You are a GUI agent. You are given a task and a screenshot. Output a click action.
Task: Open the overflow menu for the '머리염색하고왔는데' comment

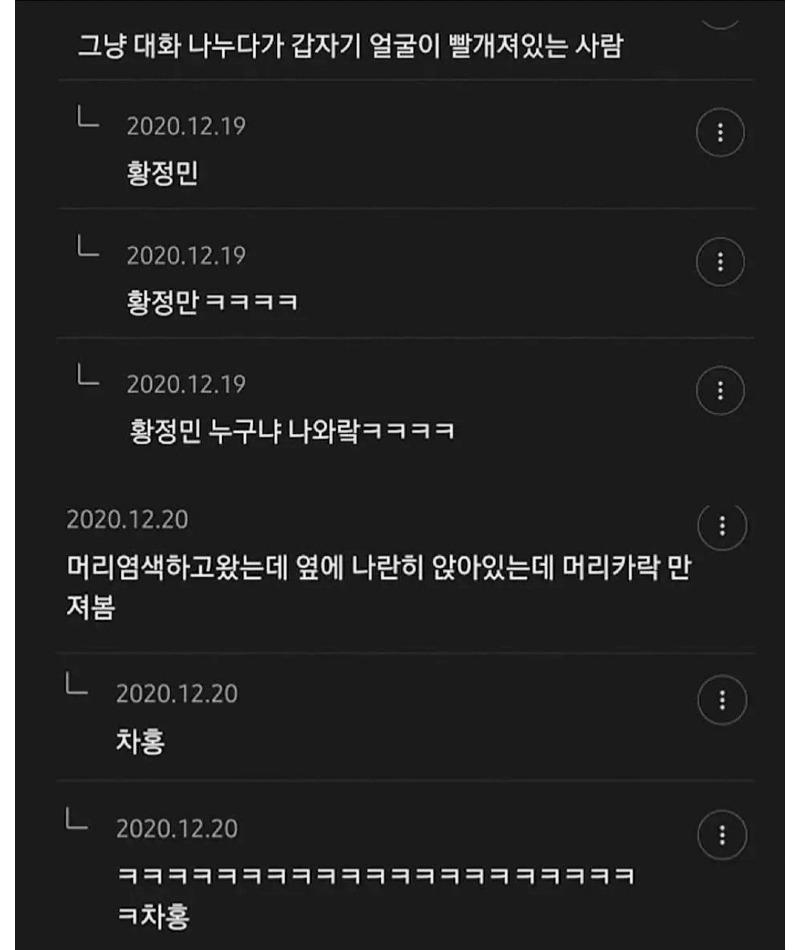pyautogui.click(x=721, y=524)
